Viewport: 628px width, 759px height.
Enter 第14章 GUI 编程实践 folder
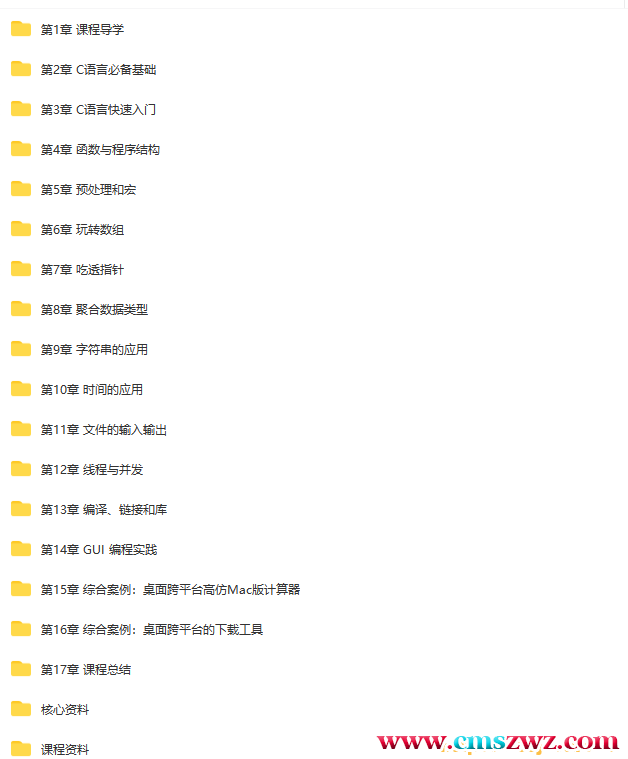tap(98, 550)
